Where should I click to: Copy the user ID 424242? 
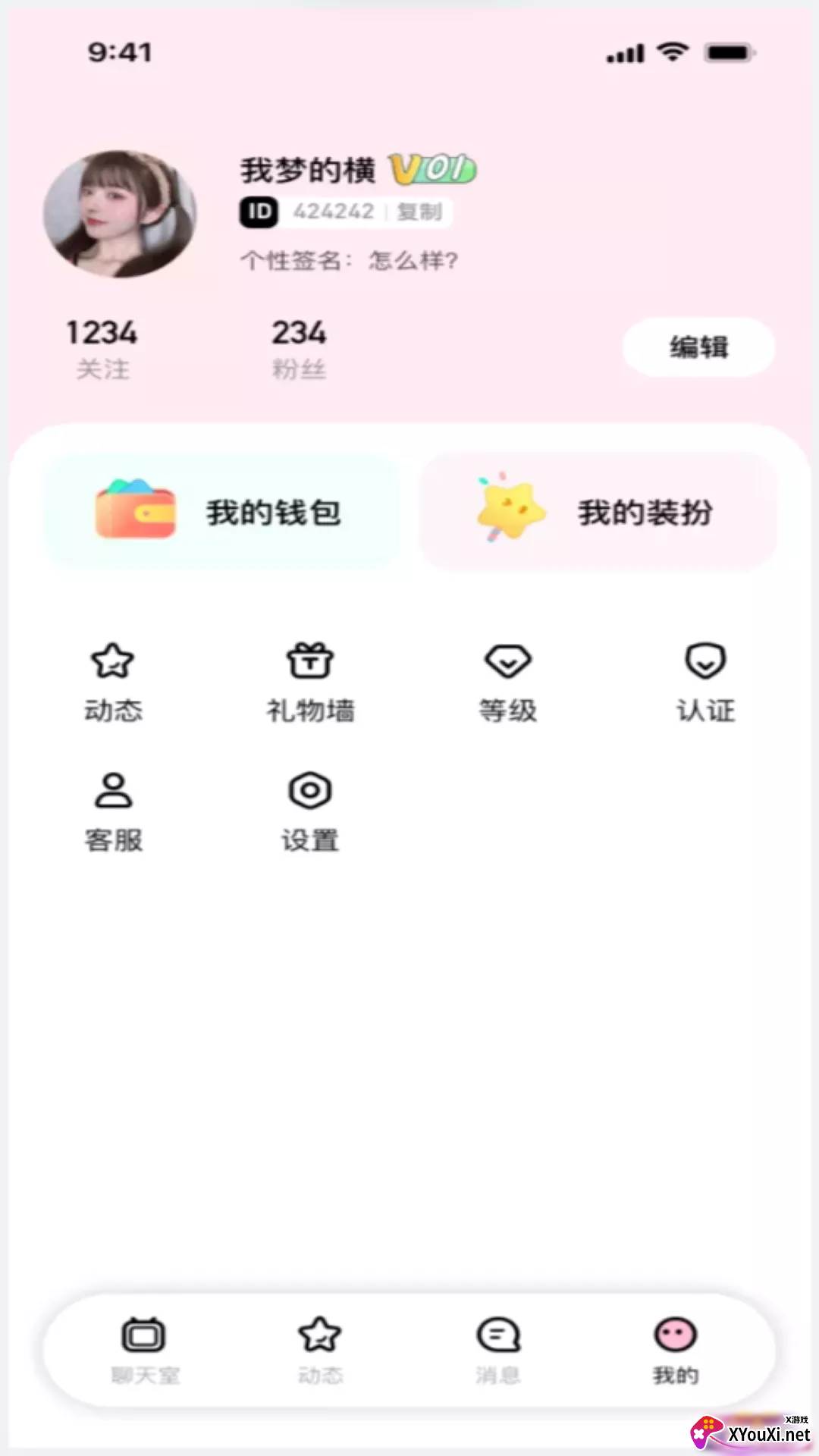[x=419, y=212]
